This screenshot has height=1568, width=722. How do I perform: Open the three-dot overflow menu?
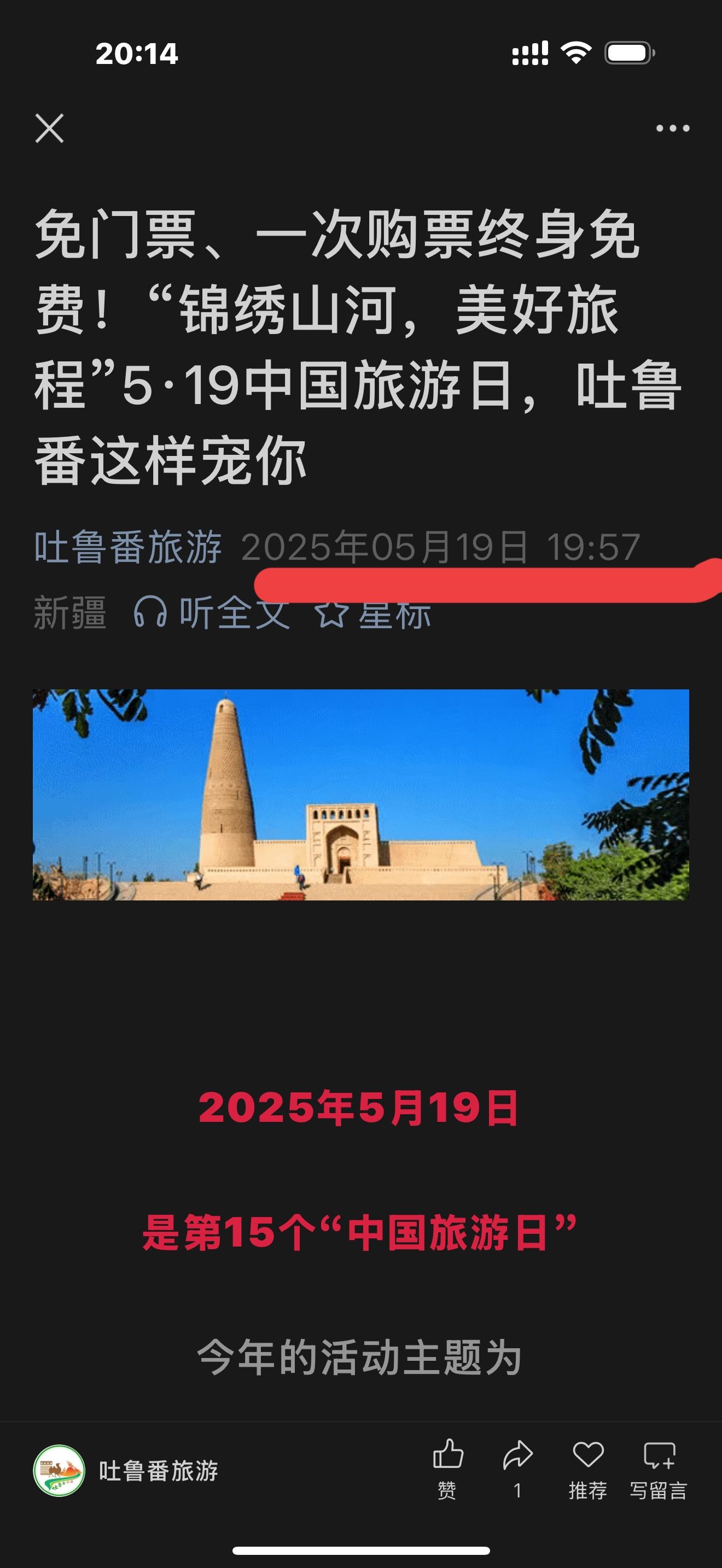point(672,128)
